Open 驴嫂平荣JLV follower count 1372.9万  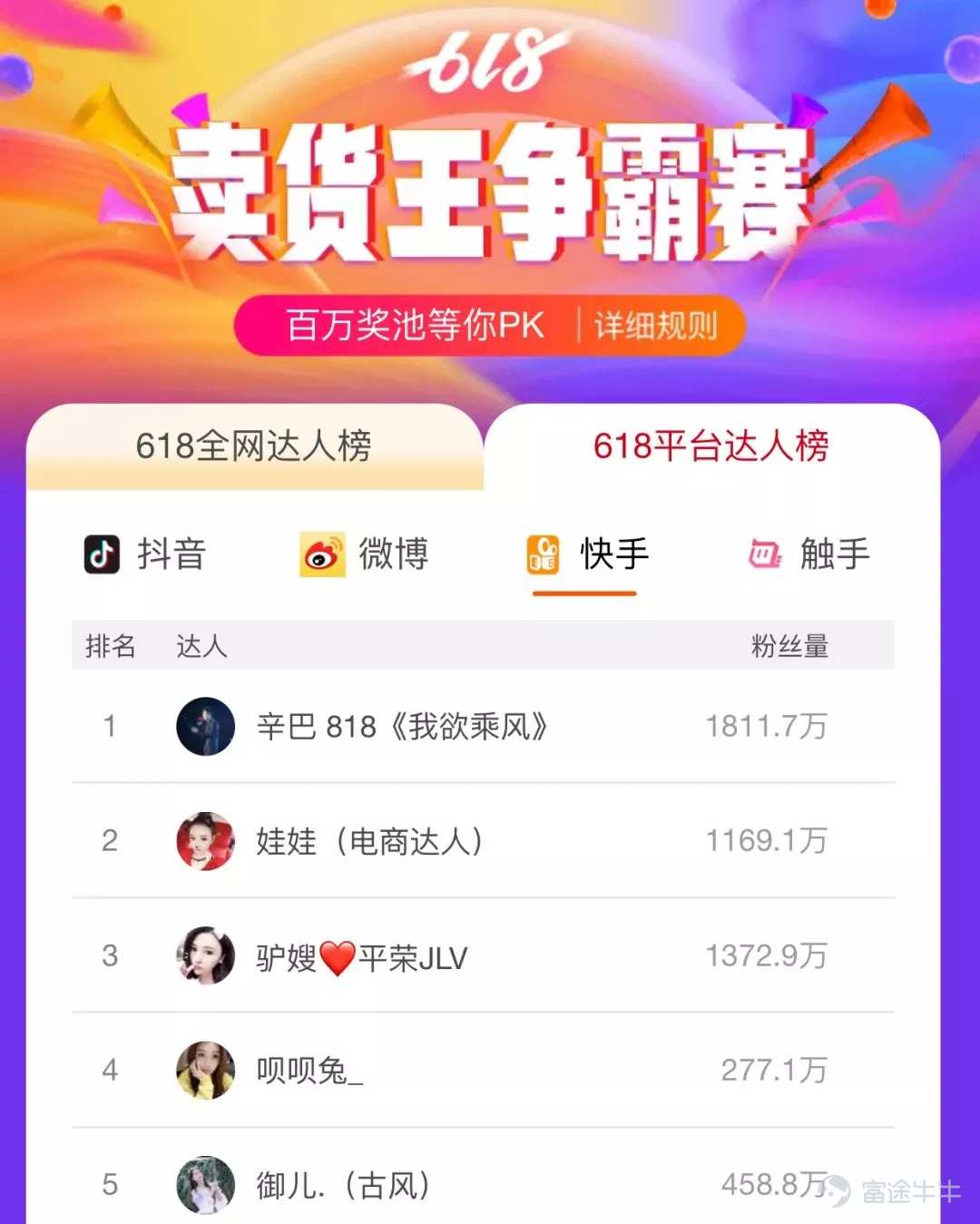[x=767, y=956]
